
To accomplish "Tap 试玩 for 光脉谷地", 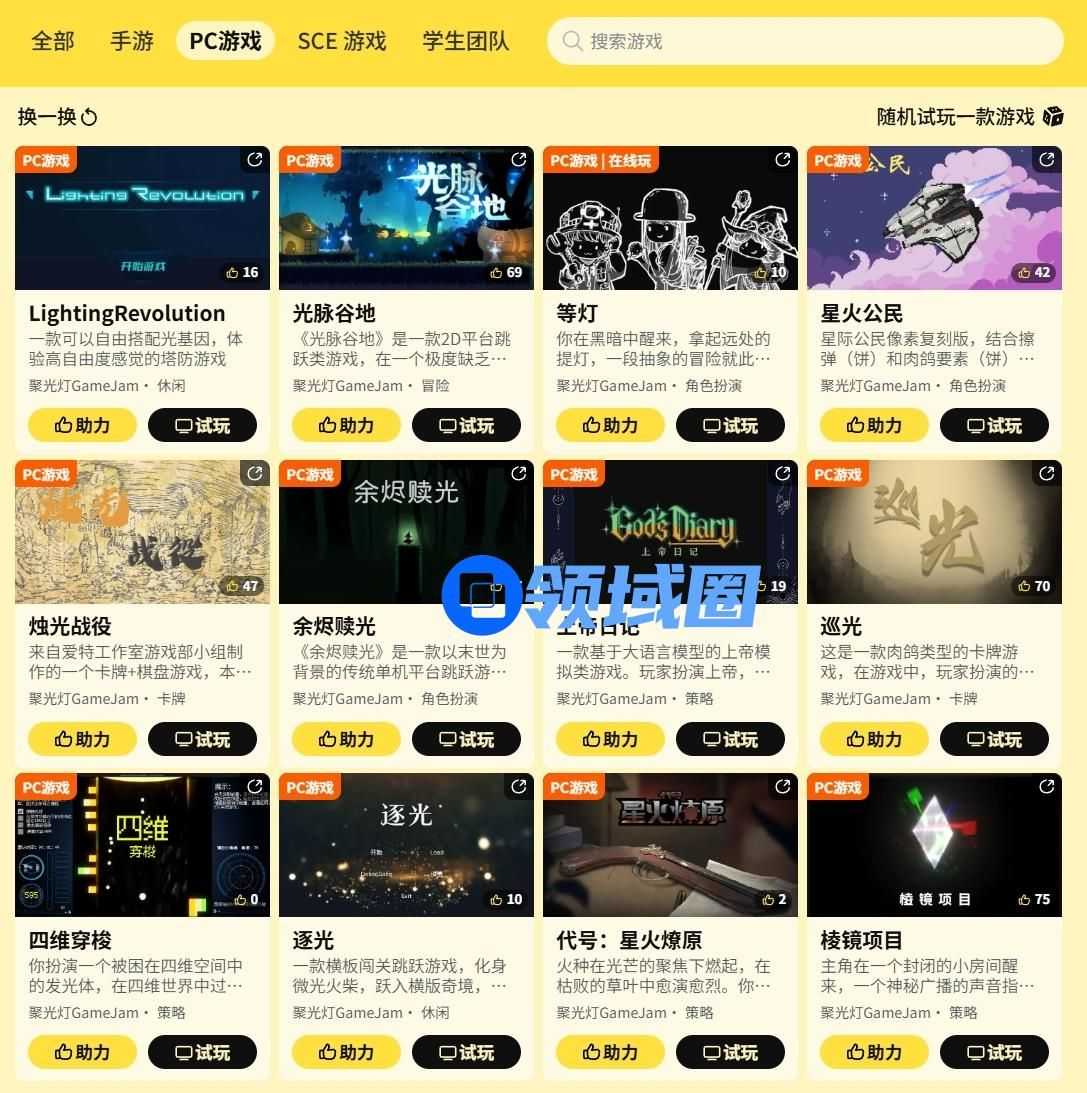I will click(x=466, y=426).
